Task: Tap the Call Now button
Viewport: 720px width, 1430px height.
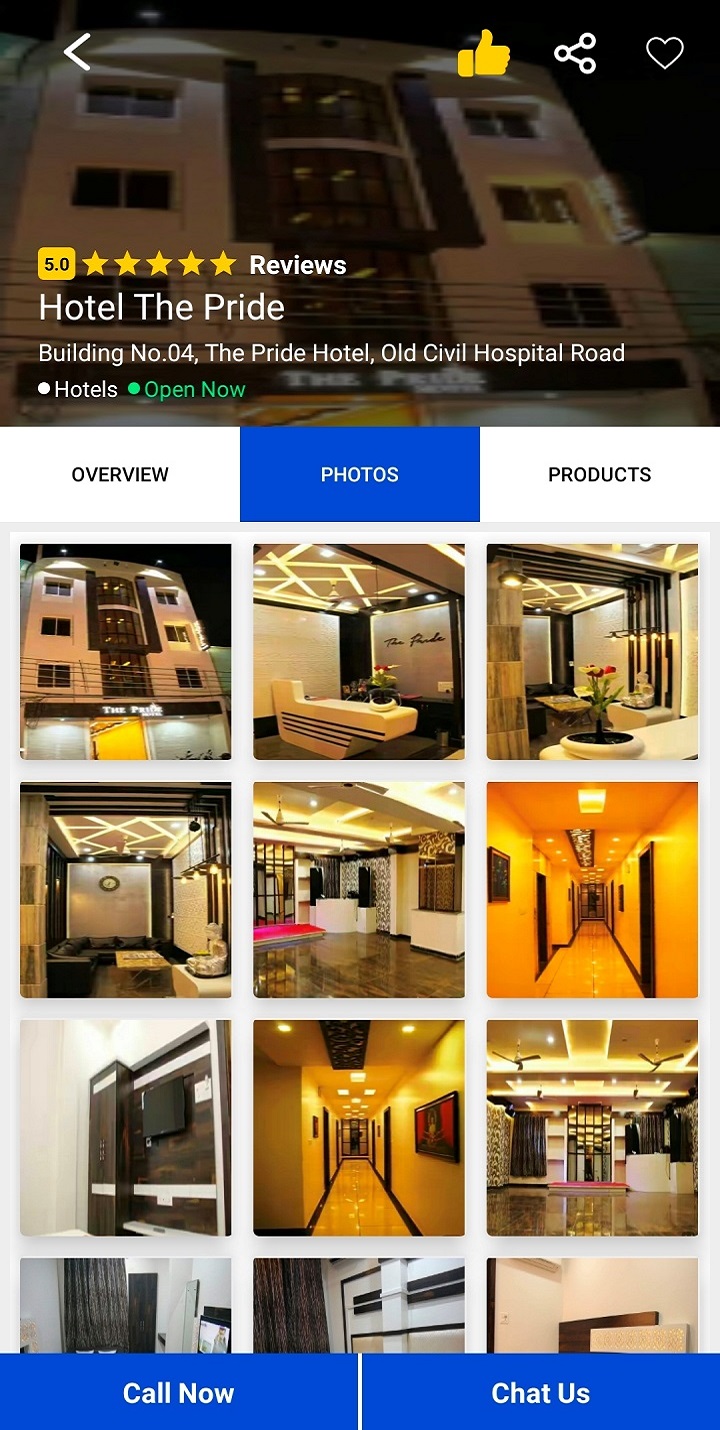Action: click(x=178, y=1392)
